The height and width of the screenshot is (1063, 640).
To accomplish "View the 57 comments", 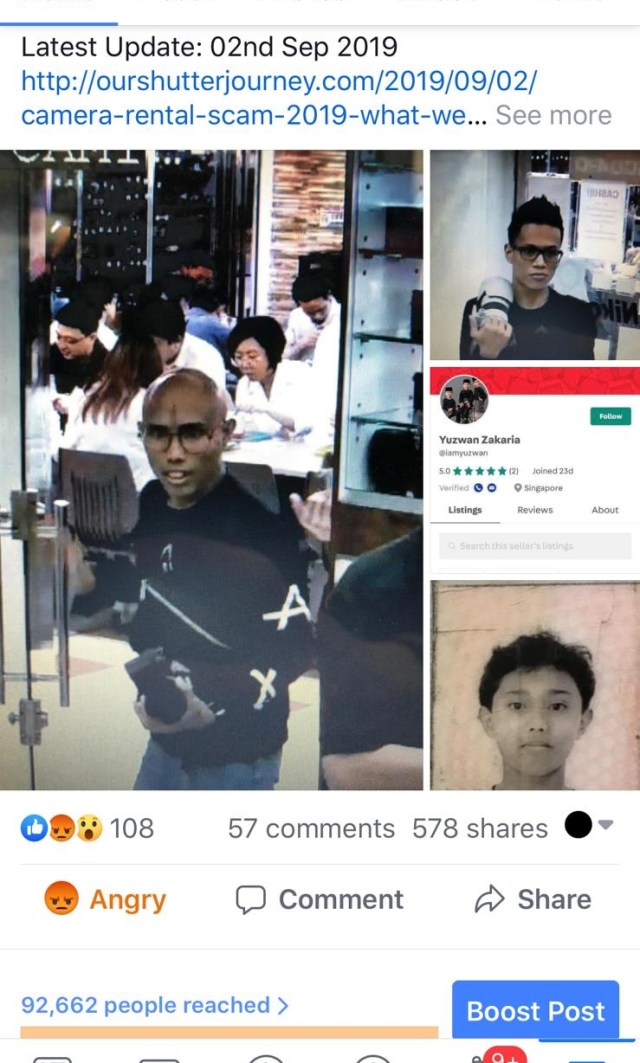I will click(311, 828).
